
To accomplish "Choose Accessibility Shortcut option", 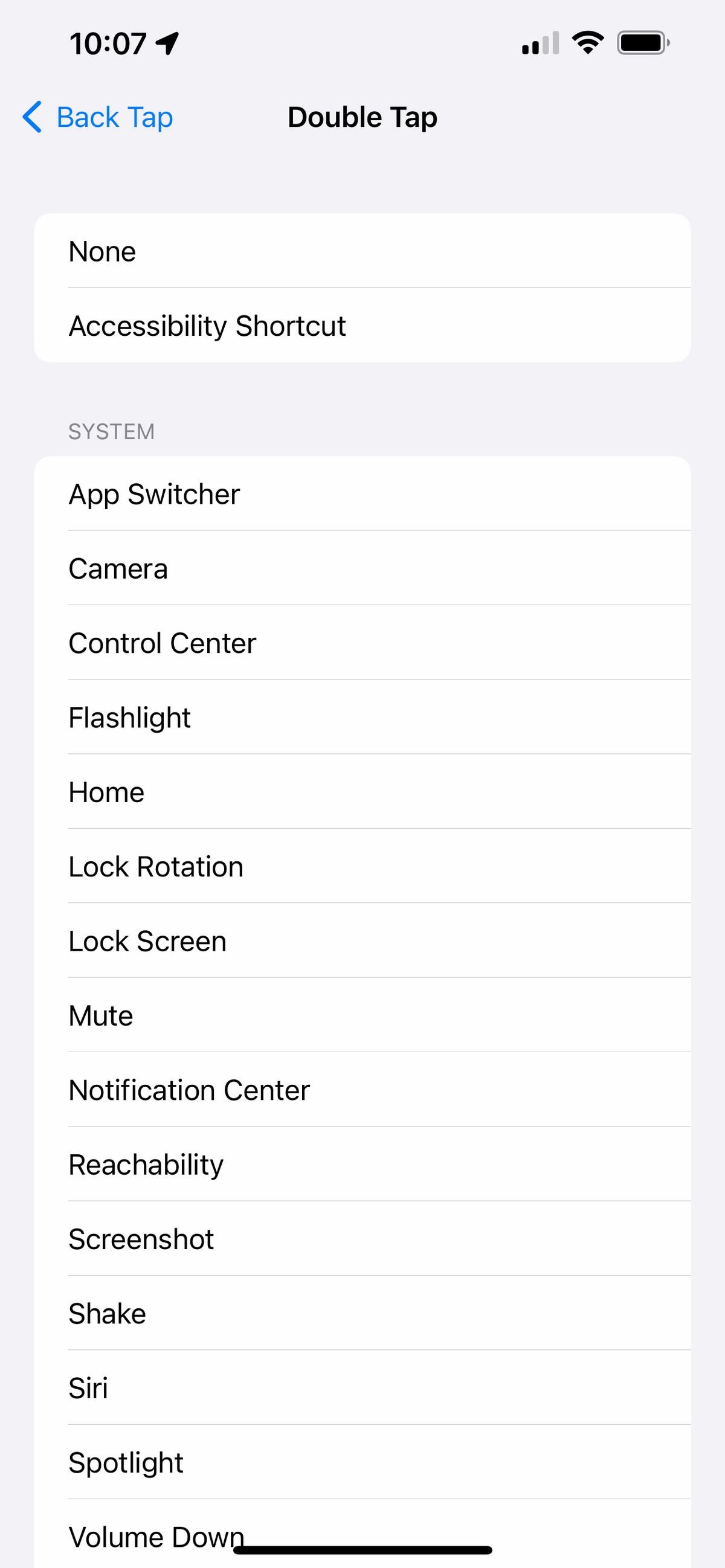I will [362, 325].
